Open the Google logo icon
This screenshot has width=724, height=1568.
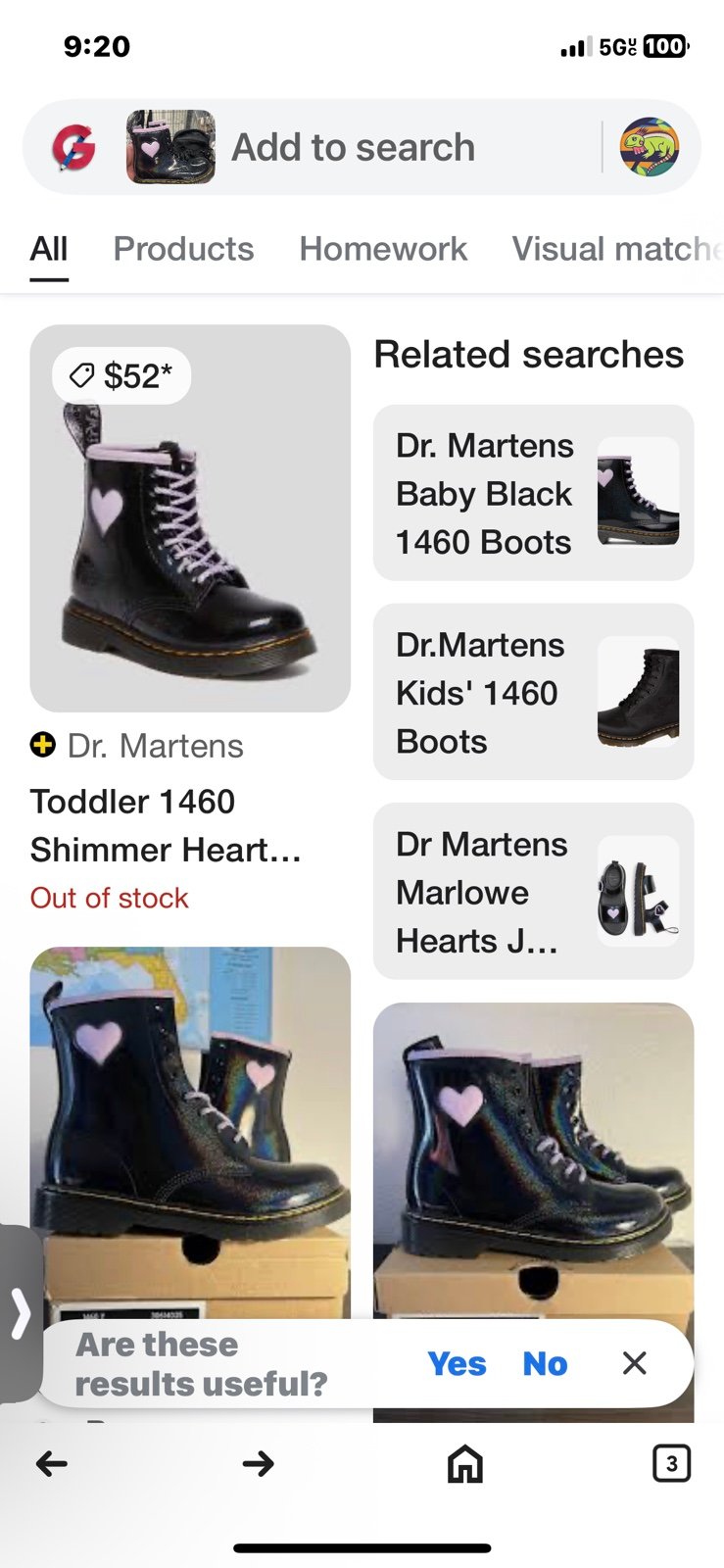[73, 148]
